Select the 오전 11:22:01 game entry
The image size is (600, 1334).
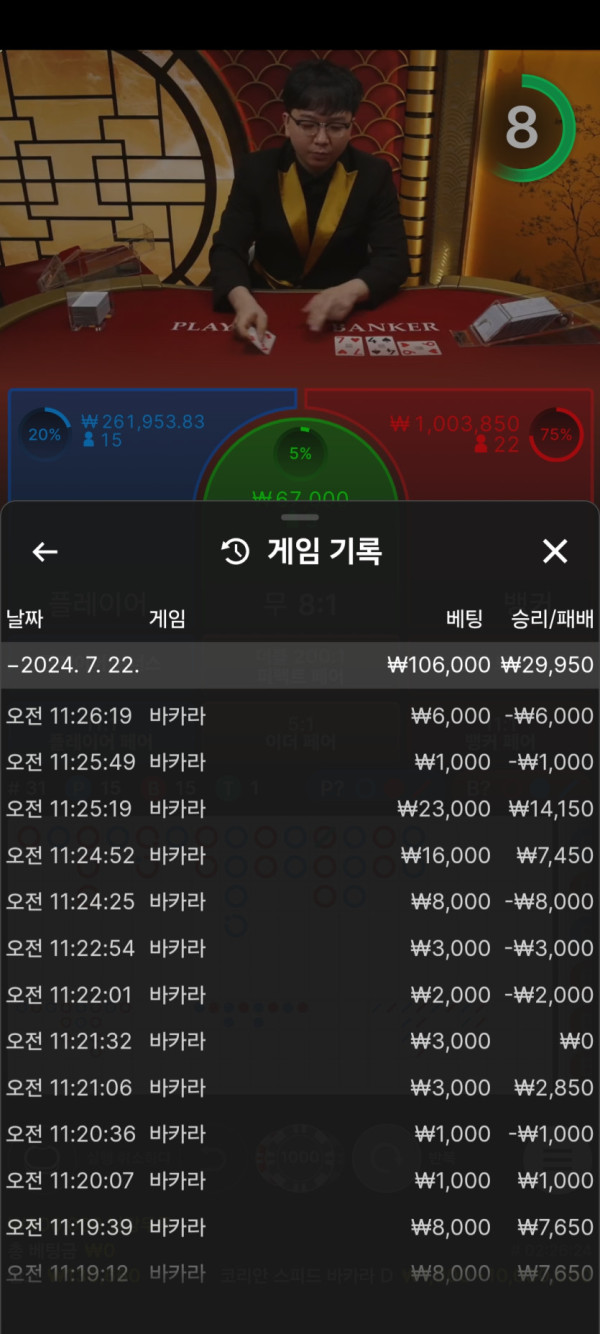coord(300,995)
